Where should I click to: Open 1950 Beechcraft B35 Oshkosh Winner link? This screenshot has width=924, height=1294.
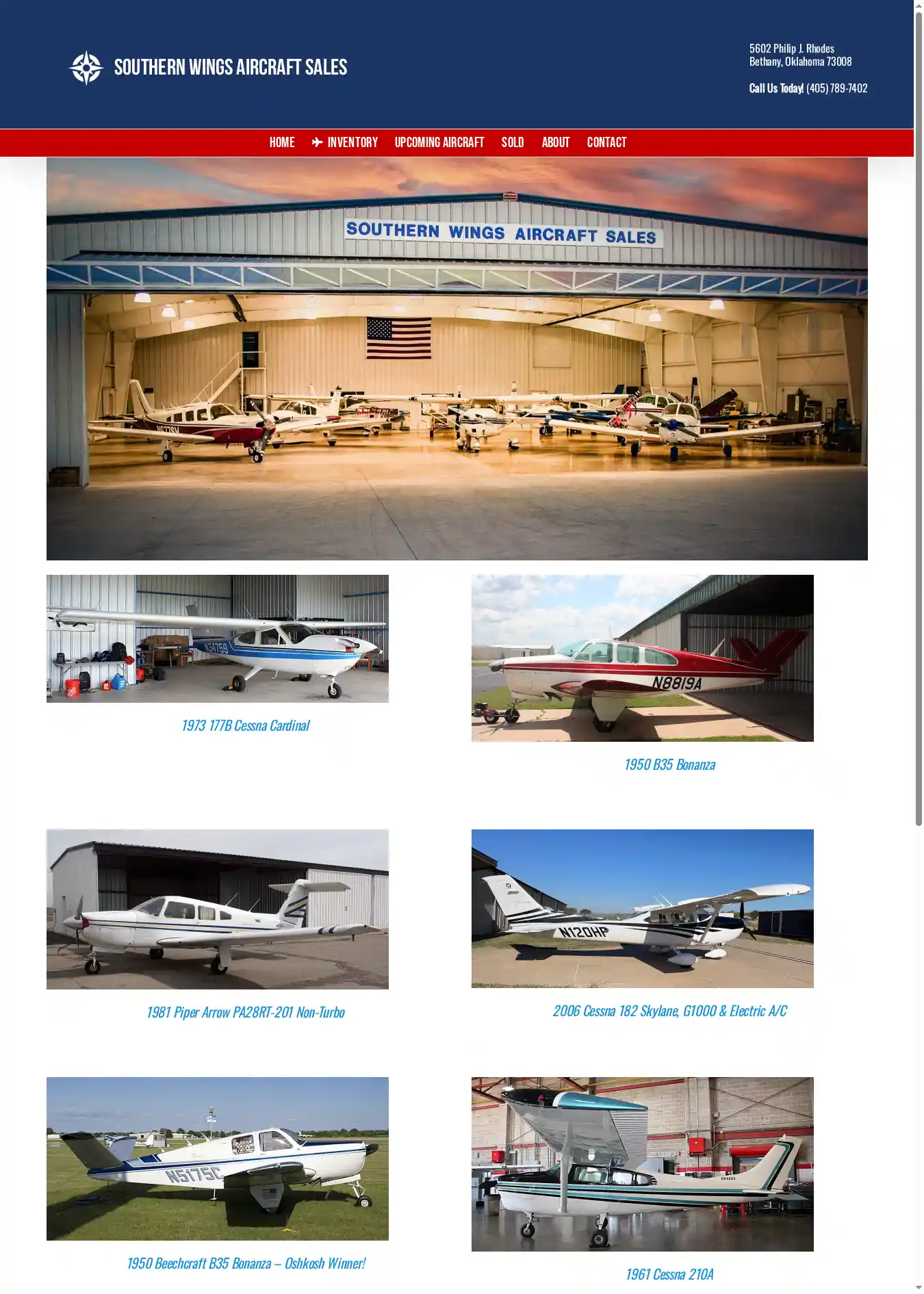245,1263
